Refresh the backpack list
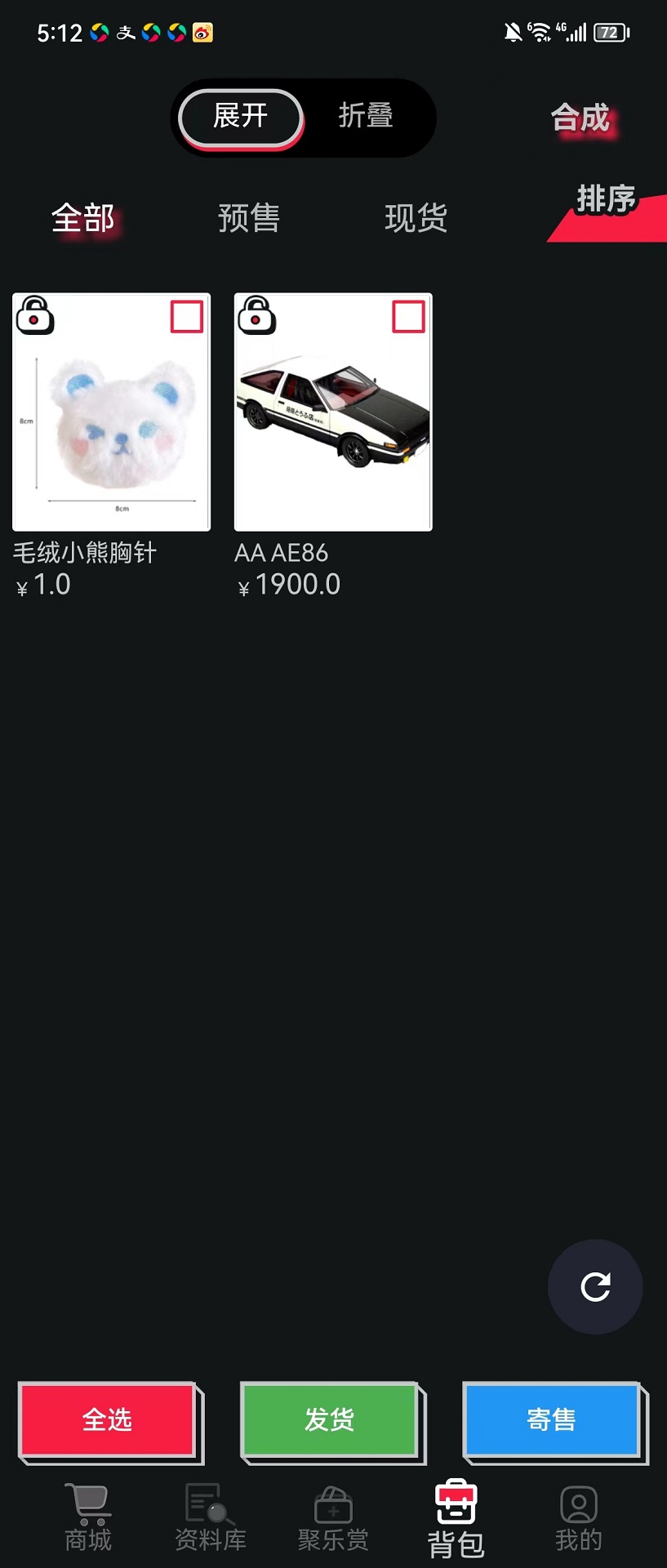The width and height of the screenshot is (667, 1568). (595, 1287)
